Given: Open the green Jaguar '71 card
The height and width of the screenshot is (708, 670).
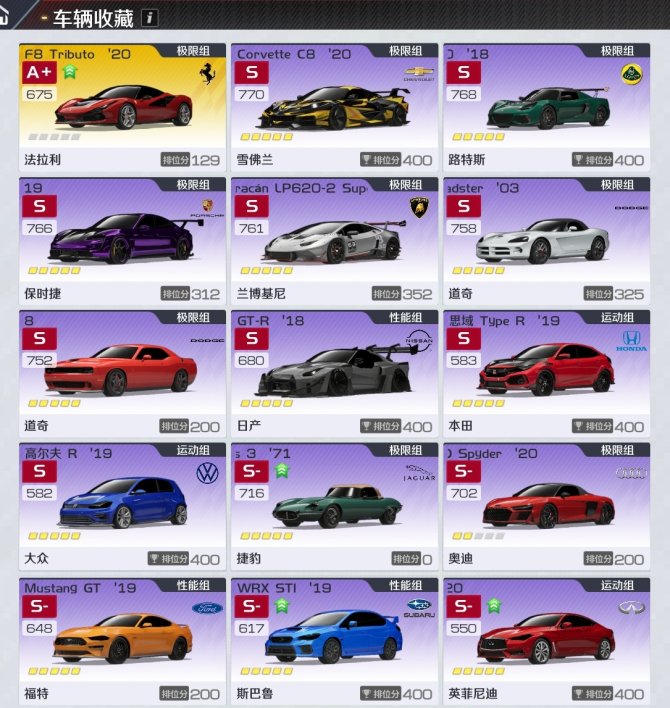Looking at the screenshot, I should point(333,506).
